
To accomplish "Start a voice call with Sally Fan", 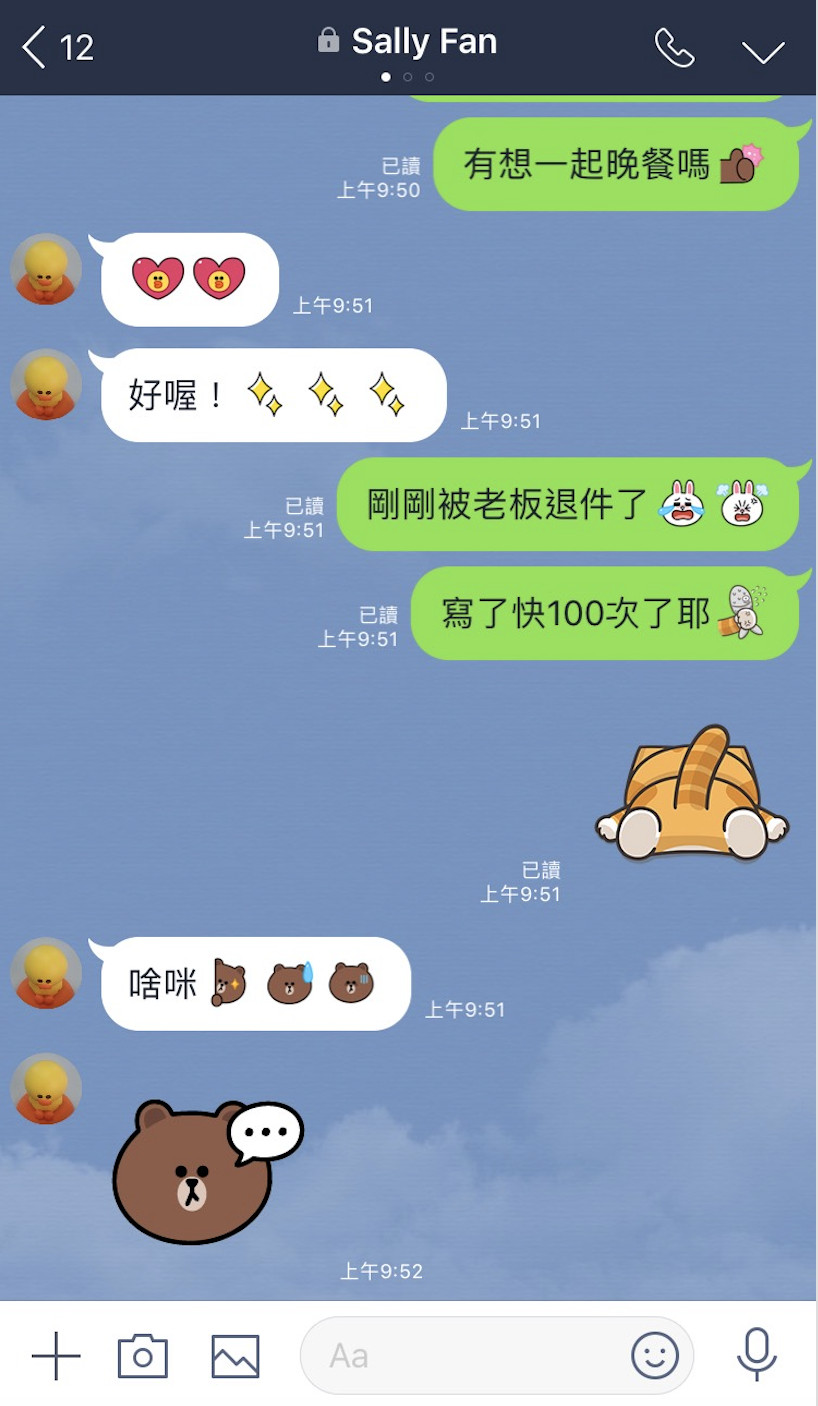I will click(x=673, y=47).
